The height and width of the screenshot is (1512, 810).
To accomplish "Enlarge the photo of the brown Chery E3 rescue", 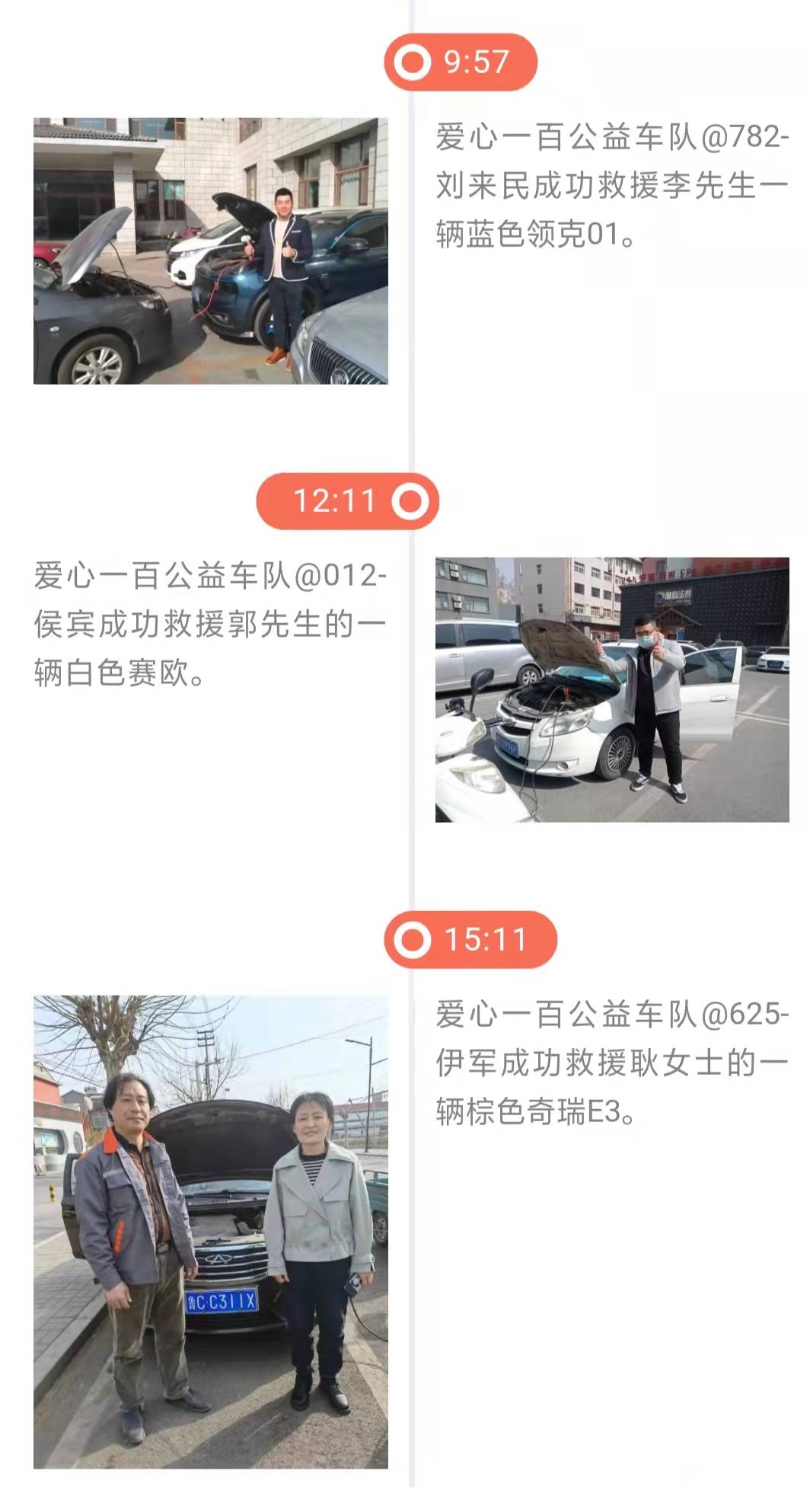I will pyautogui.click(x=210, y=1231).
